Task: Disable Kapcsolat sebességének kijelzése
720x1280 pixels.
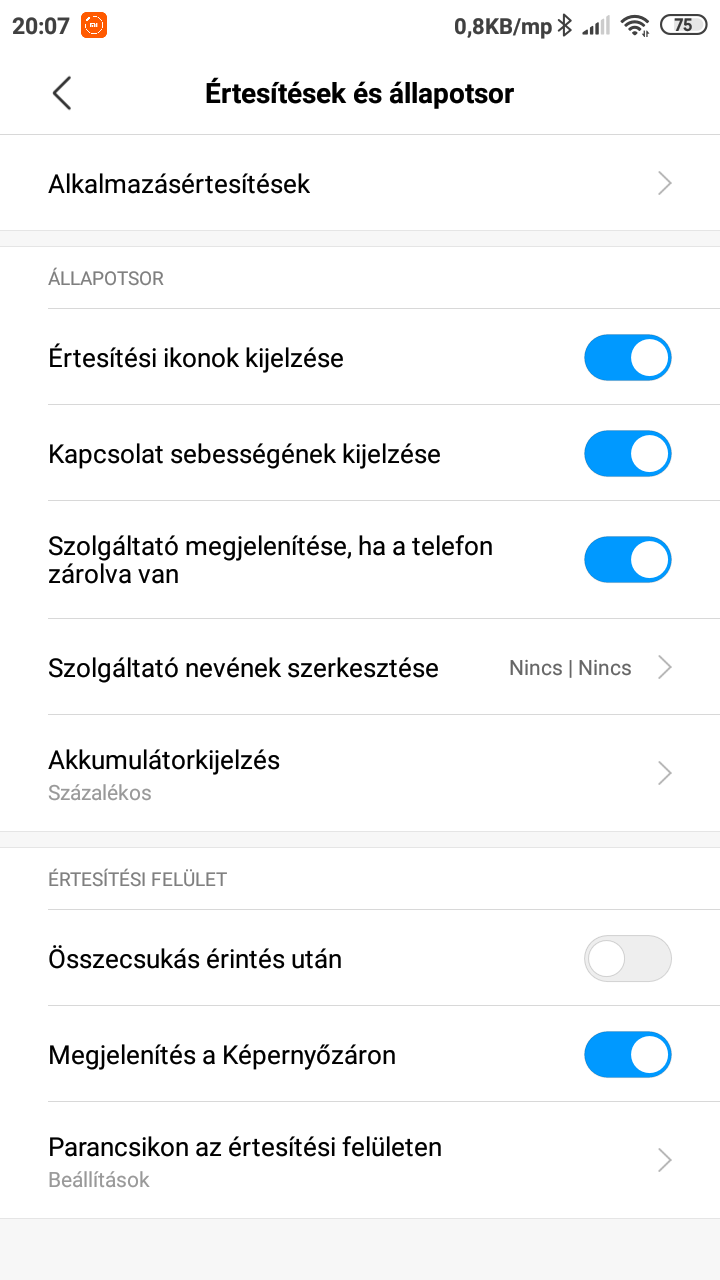Action: (x=628, y=454)
